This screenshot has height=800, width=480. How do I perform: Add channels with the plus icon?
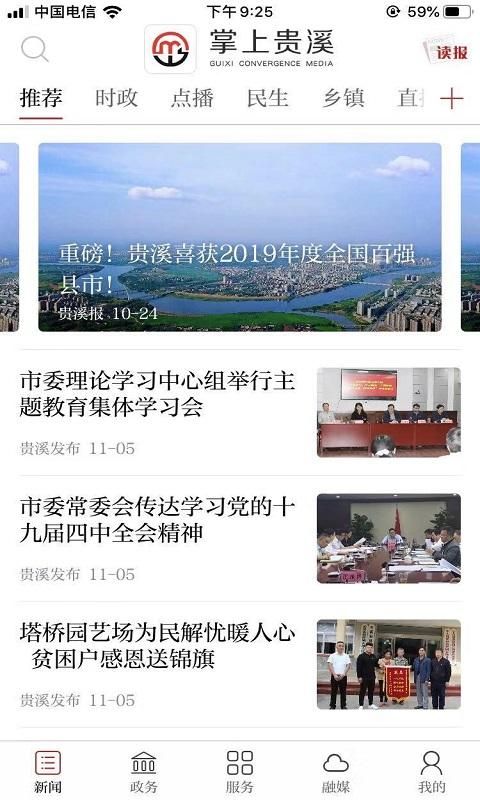451,98
